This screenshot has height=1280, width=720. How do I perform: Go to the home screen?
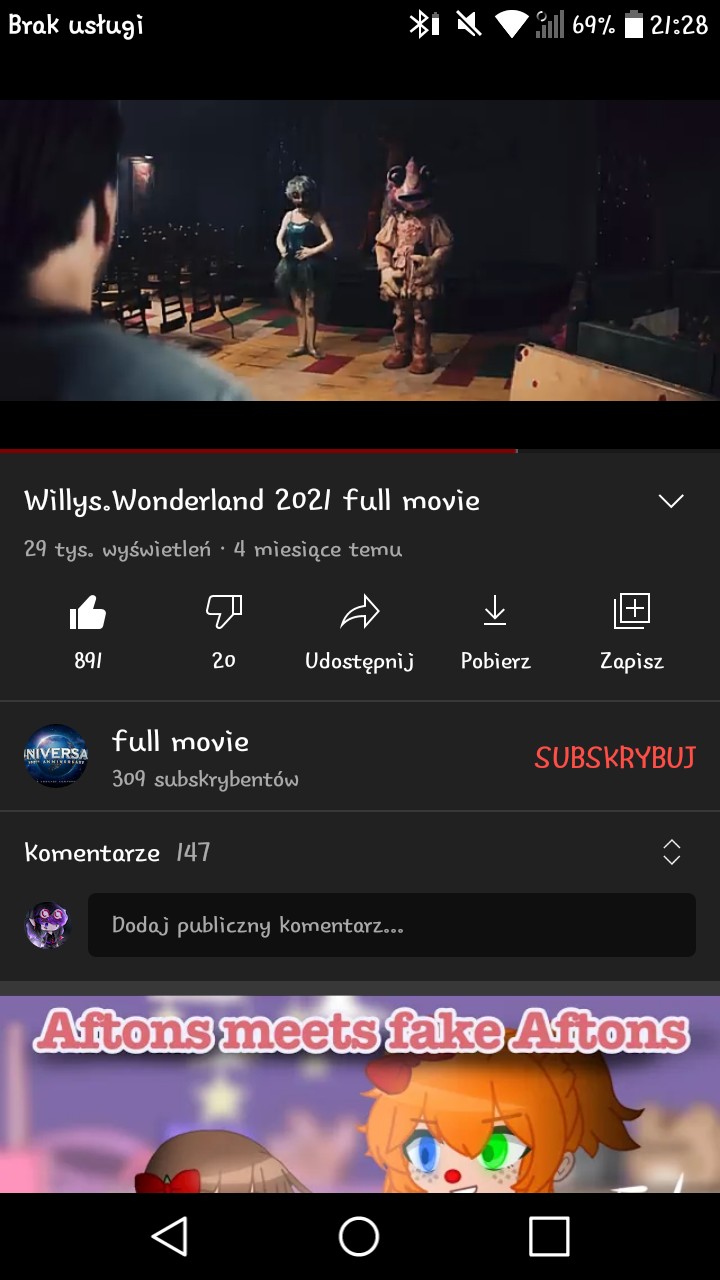click(359, 1236)
